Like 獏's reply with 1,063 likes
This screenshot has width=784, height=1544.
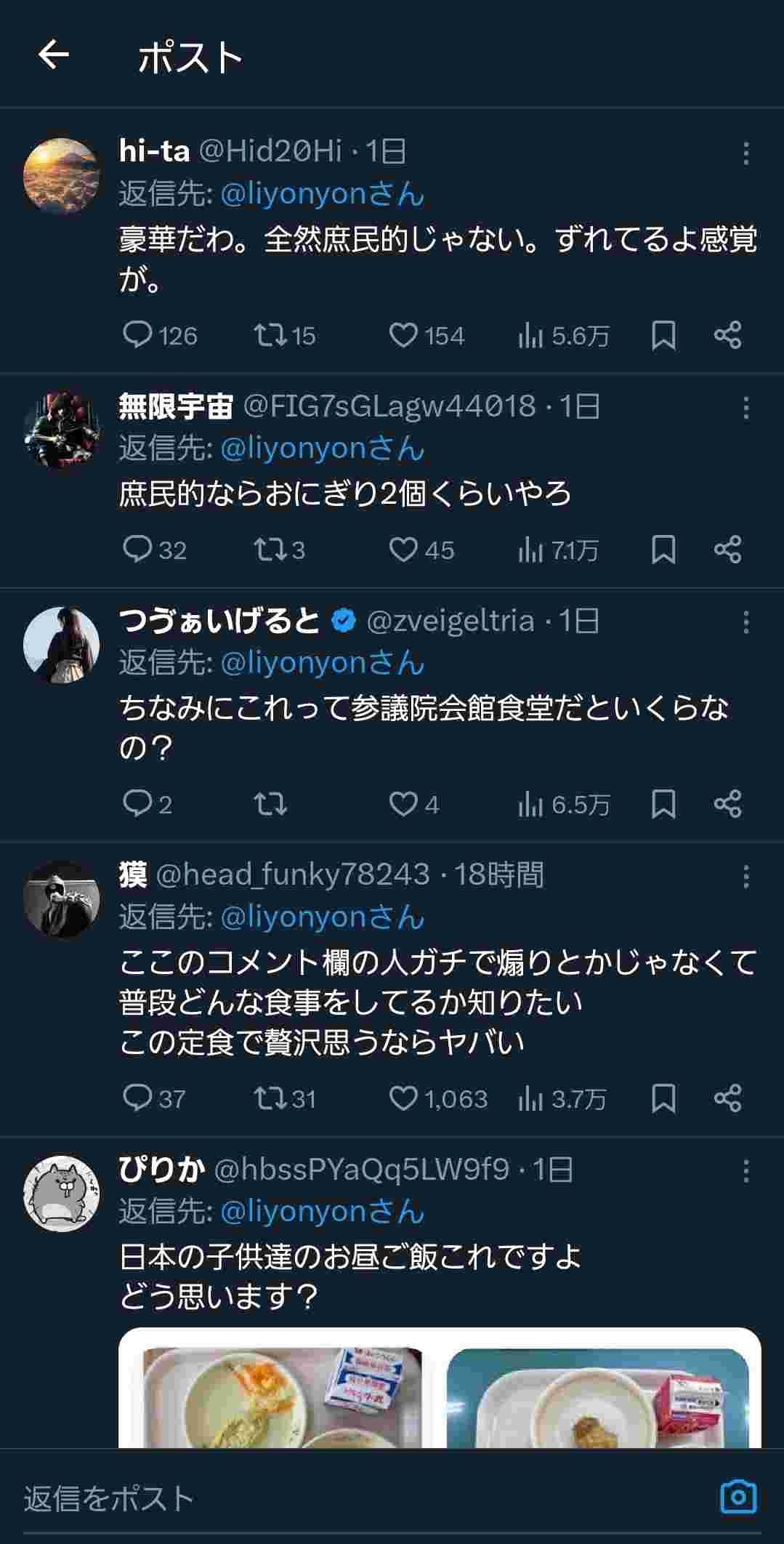[x=403, y=1098]
